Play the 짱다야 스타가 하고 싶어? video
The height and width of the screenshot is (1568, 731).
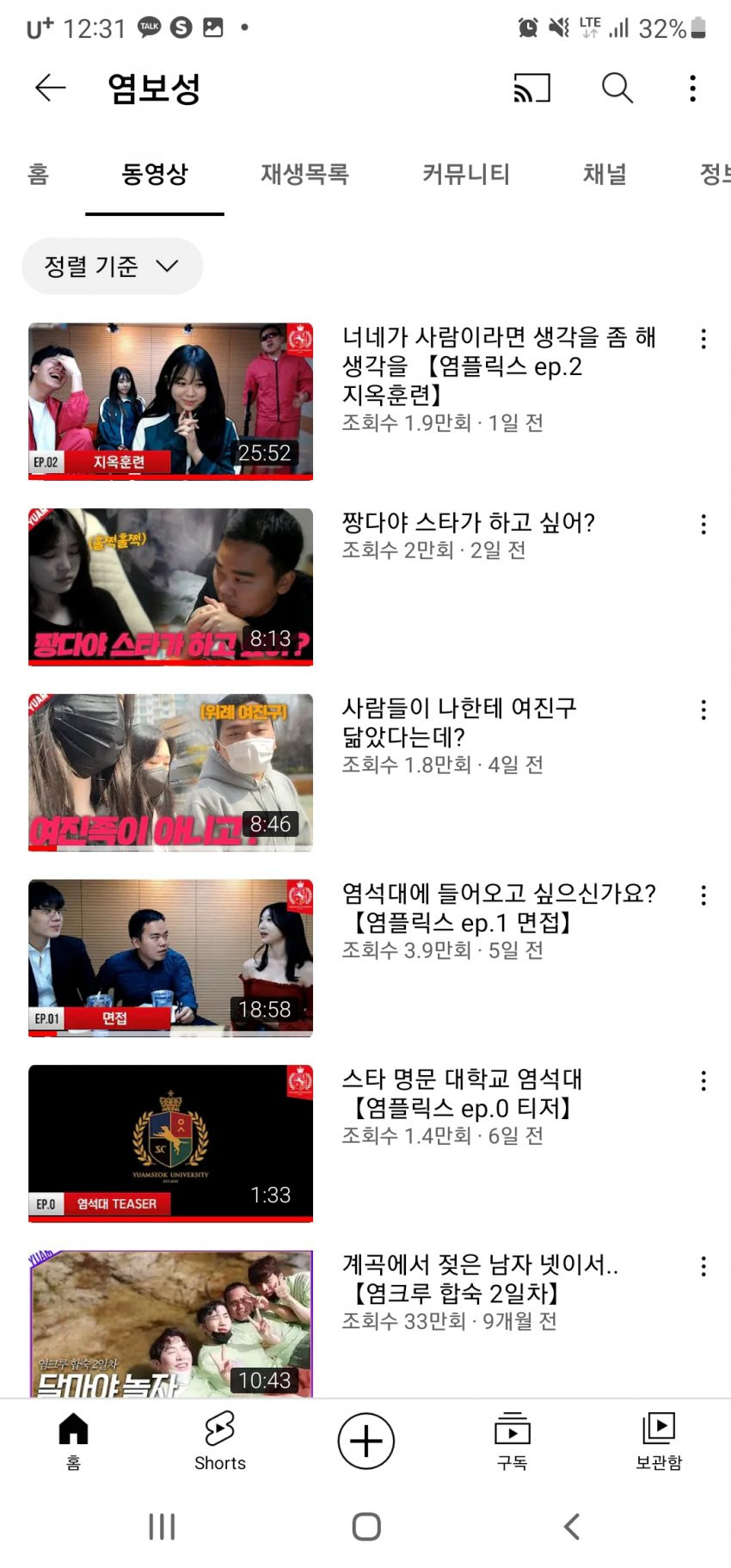[170, 587]
